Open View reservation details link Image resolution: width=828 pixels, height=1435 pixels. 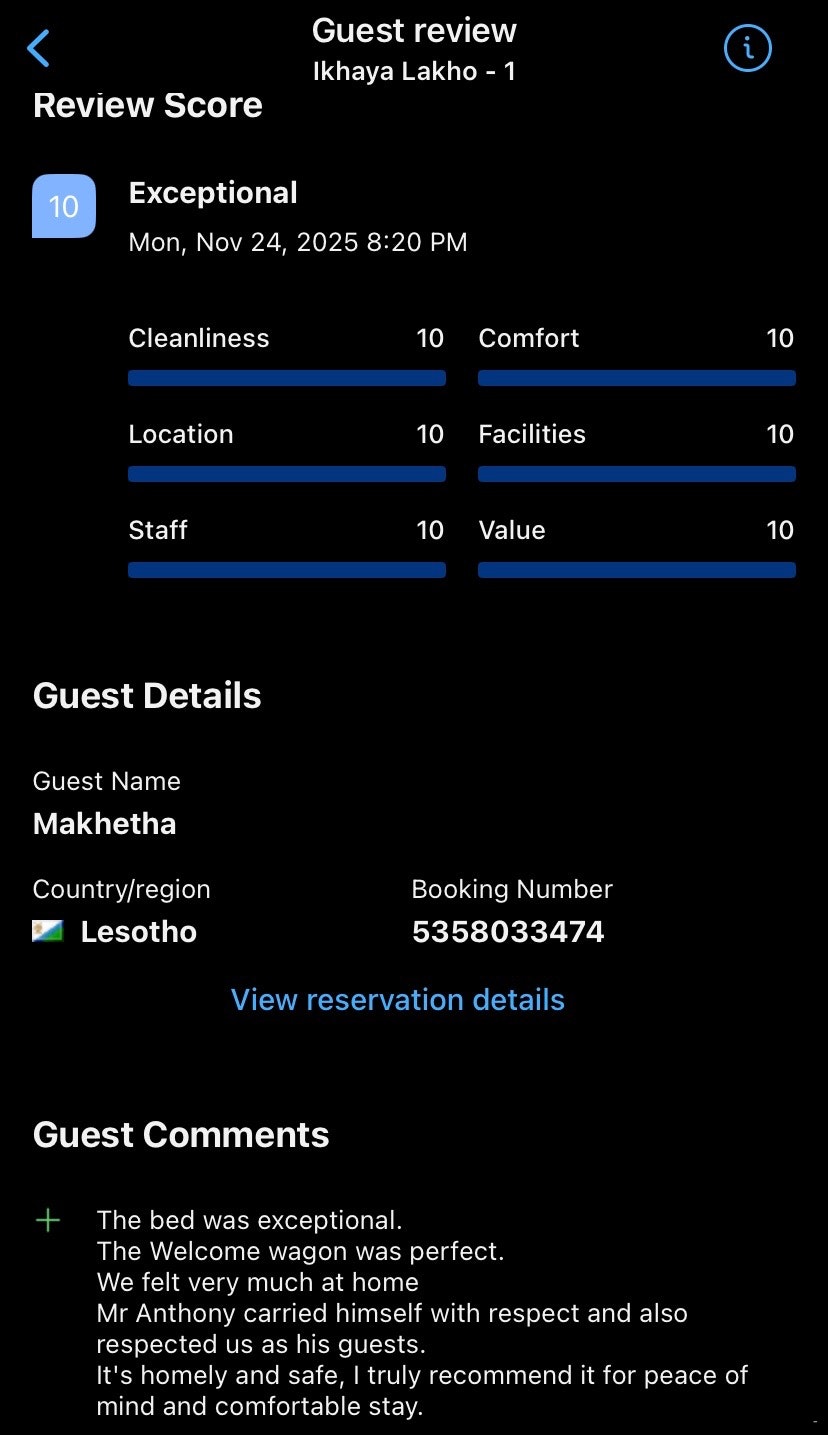(398, 1000)
